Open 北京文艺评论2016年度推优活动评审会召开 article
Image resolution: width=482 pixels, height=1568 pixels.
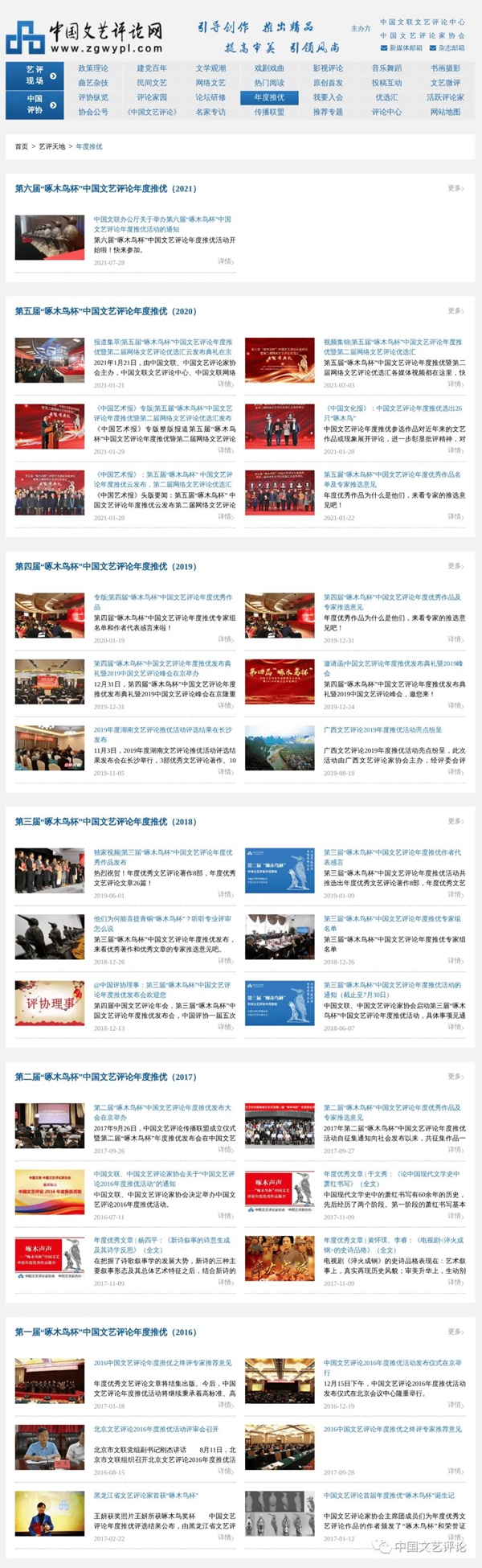point(156,1429)
